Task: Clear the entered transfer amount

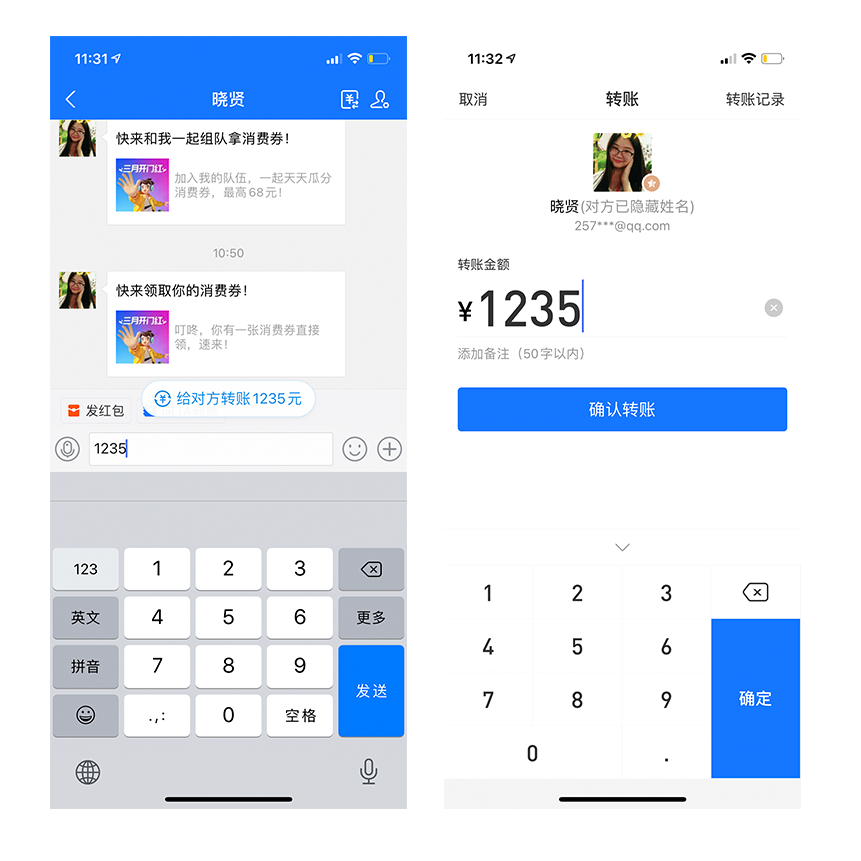Action: tap(773, 308)
